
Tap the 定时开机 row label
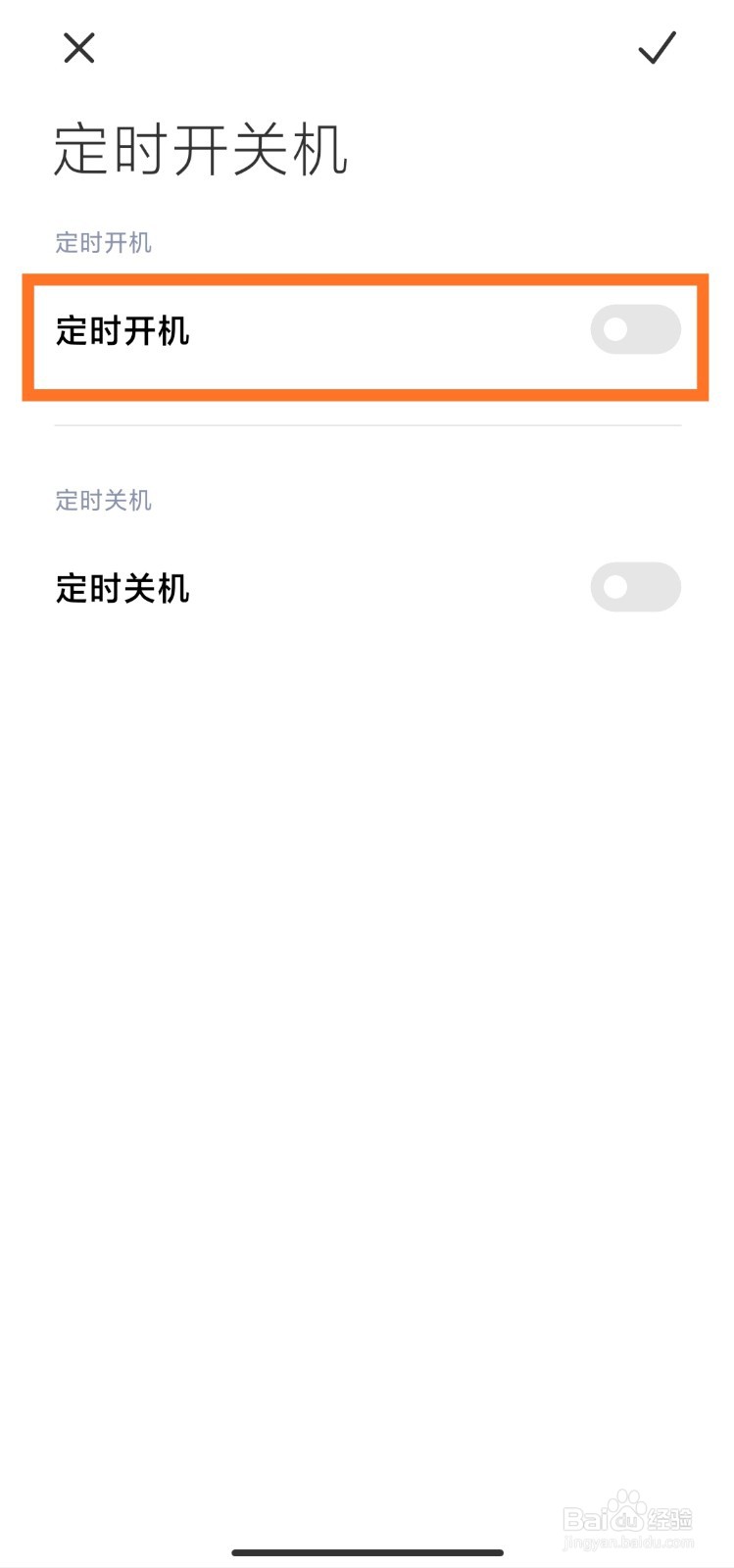click(122, 332)
